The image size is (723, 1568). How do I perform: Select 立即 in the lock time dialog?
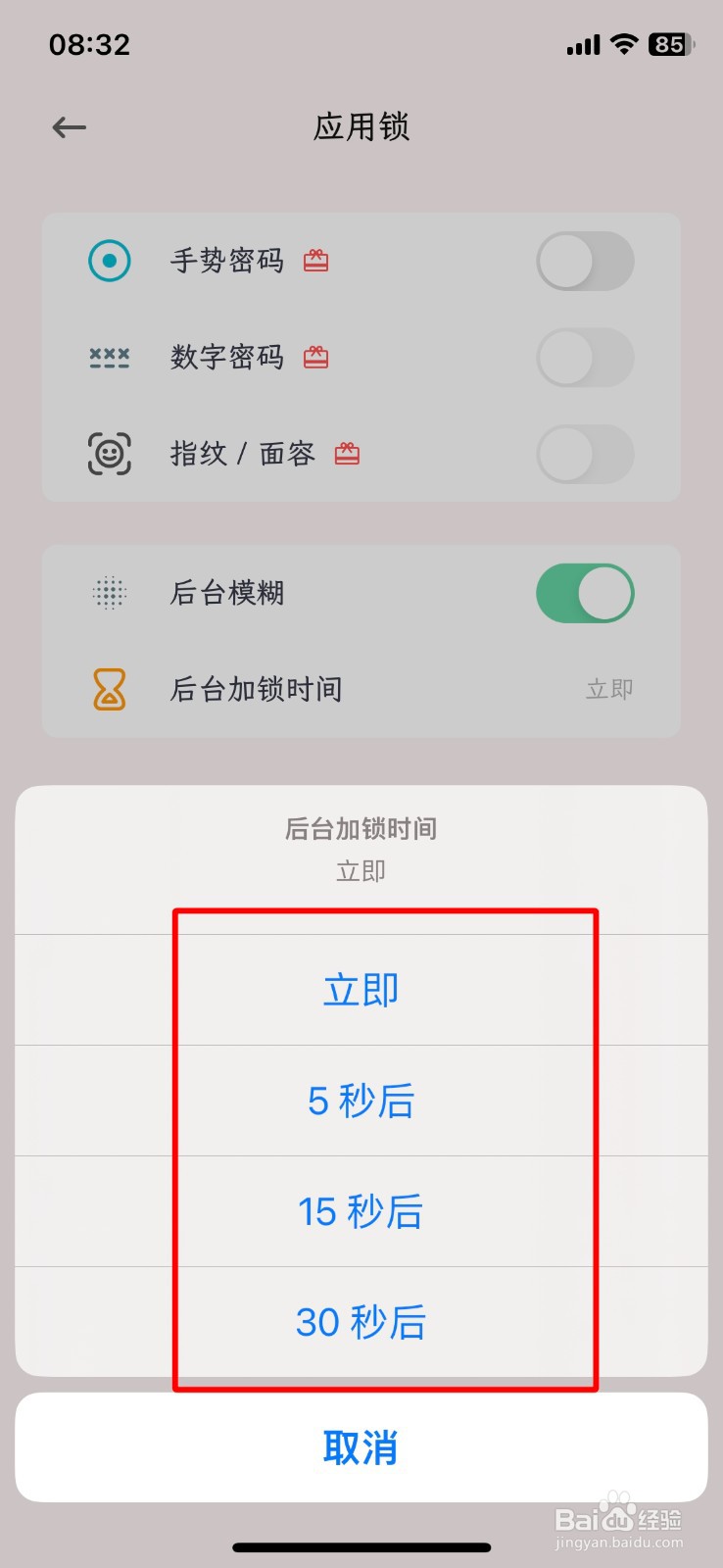tap(360, 990)
